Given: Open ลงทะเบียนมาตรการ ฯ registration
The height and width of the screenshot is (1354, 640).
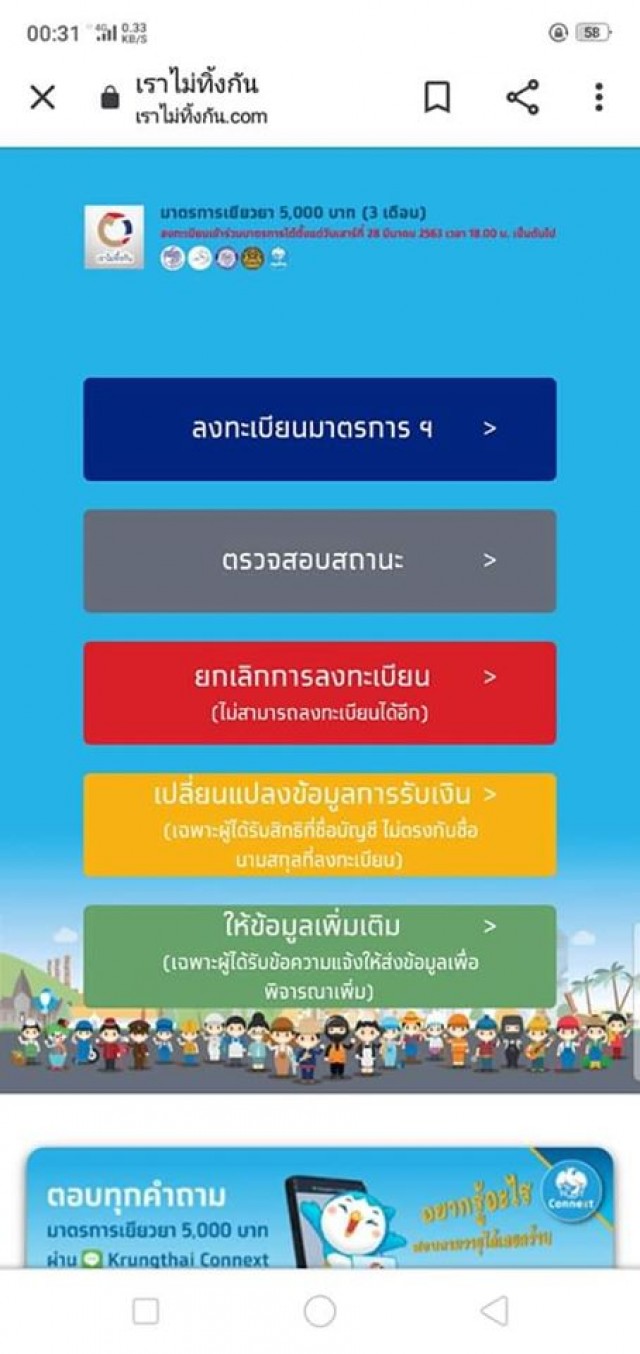Looking at the screenshot, I should pyautogui.click(x=320, y=429).
